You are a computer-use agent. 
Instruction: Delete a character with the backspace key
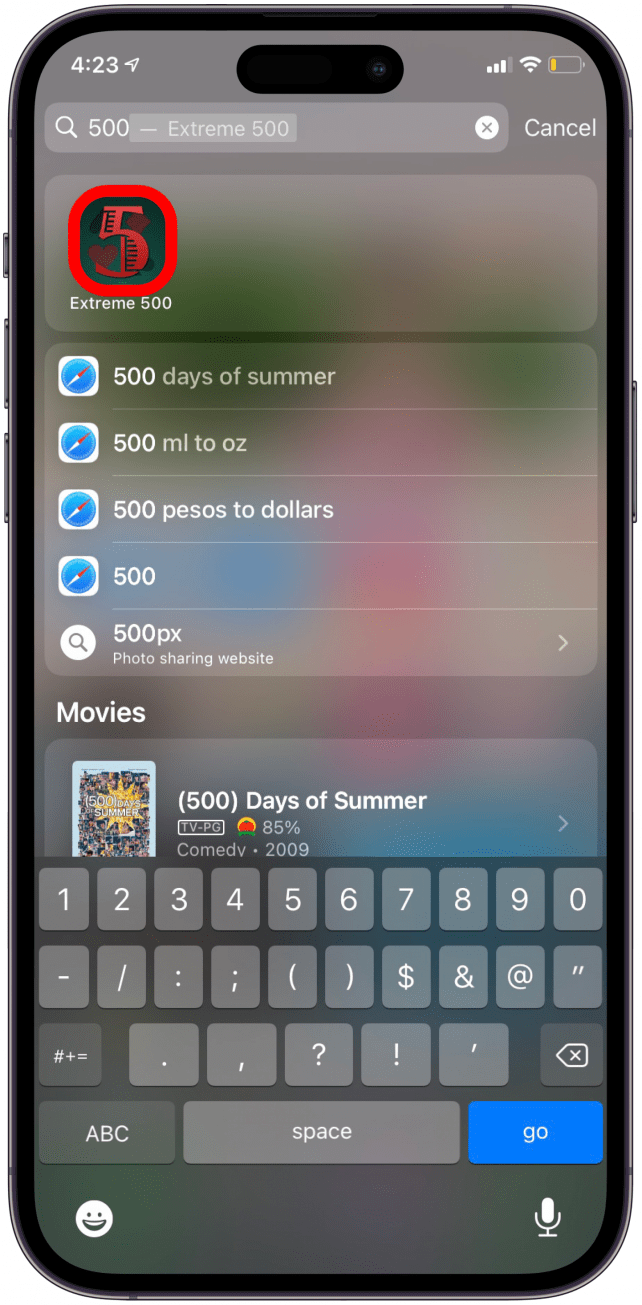pyautogui.click(x=571, y=1055)
